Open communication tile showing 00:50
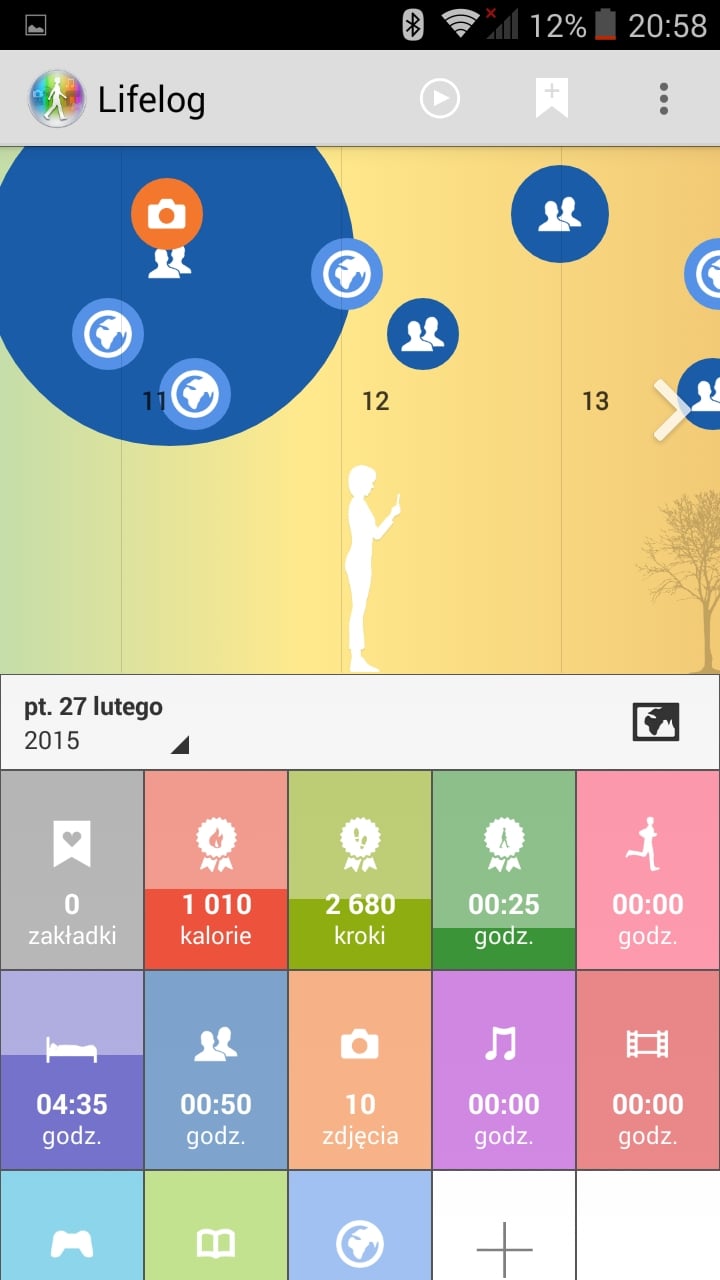Viewport: 720px width, 1280px height. 216,1070
